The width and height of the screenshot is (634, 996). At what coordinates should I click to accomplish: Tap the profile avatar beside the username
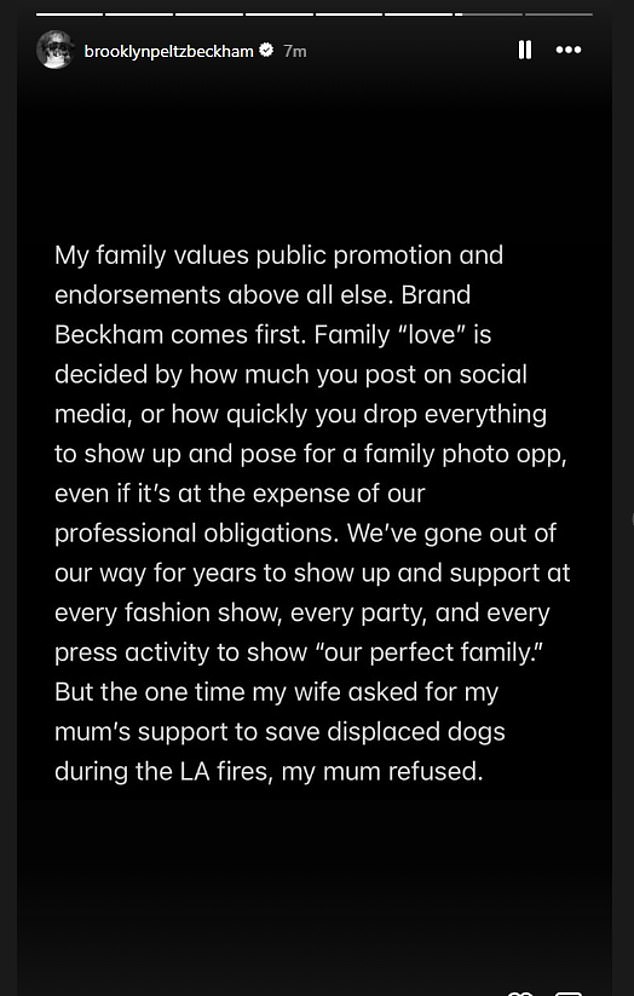click(54, 50)
